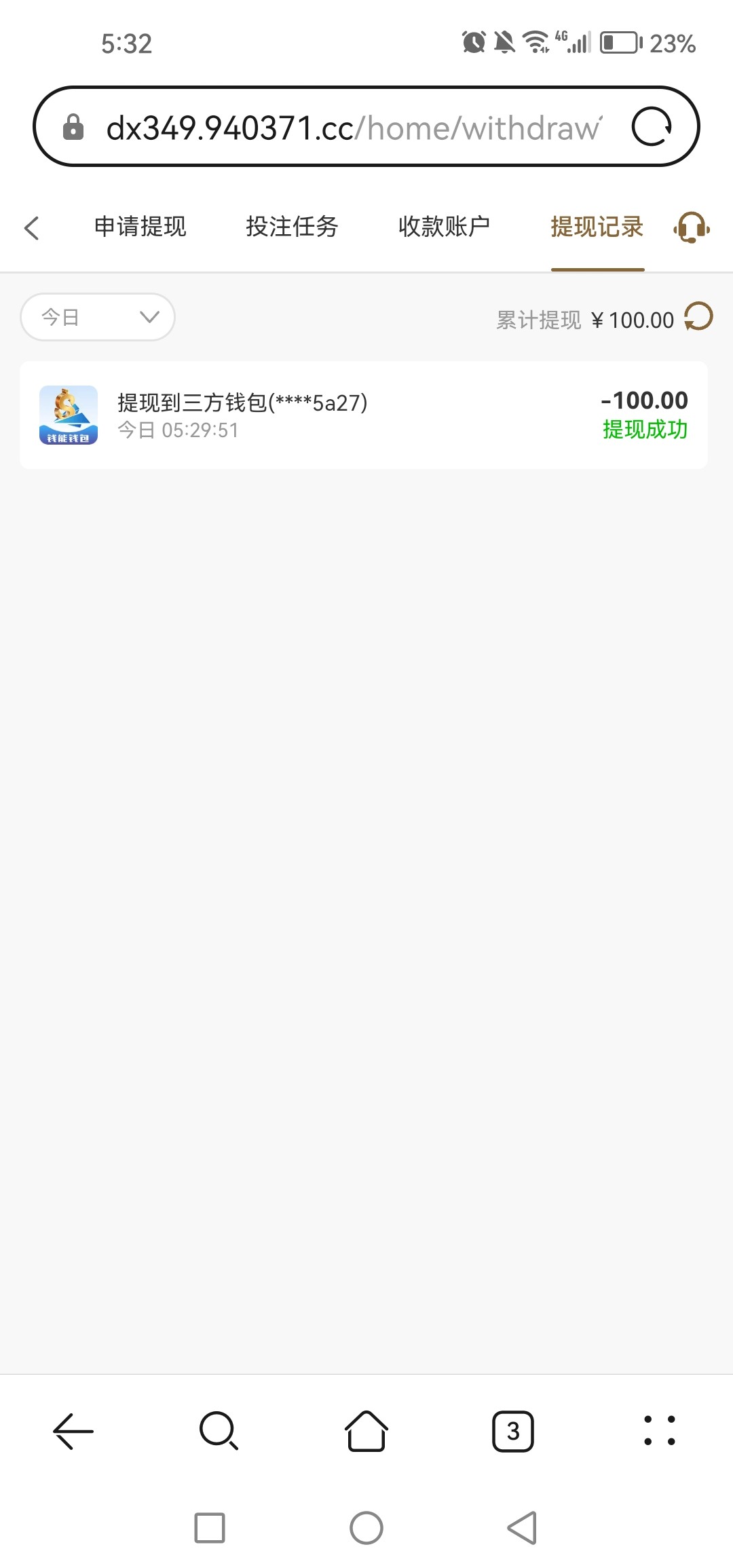Go to the browser home page
The image size is (733, 1568).
(x=366, y=1431)
